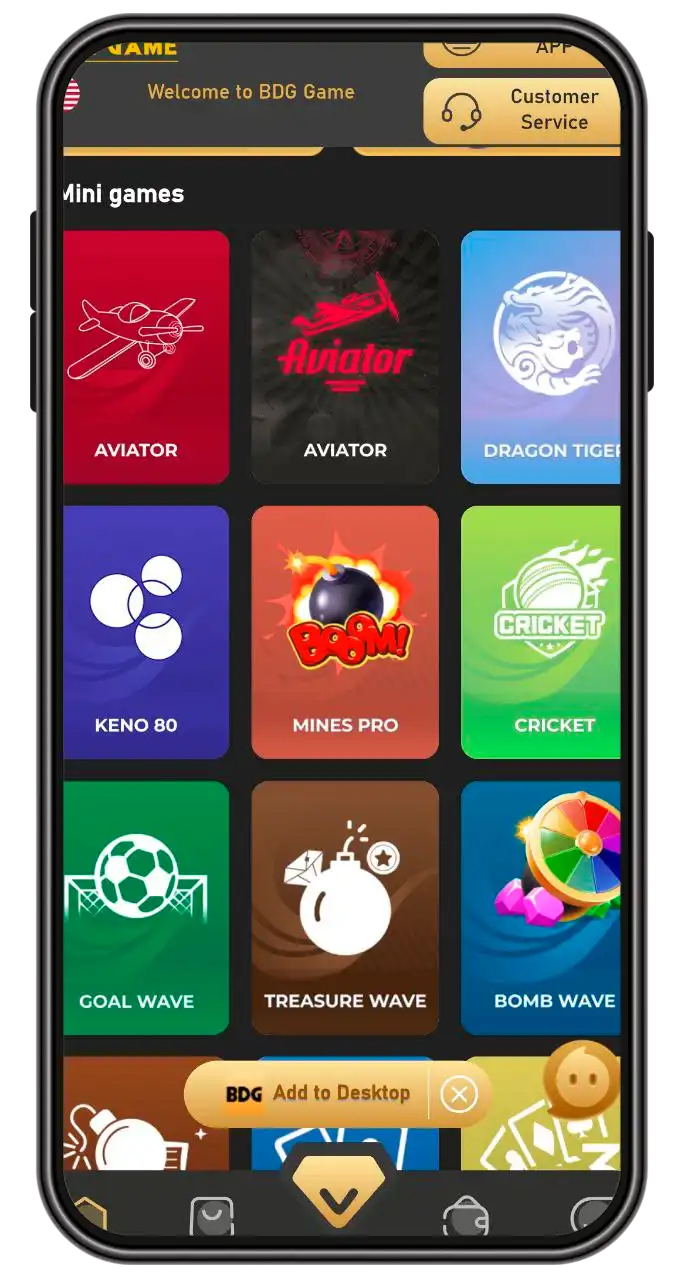Open the black Aviator game tile
This screenshot has height=1280, width=680.
(x=345, y=357)
